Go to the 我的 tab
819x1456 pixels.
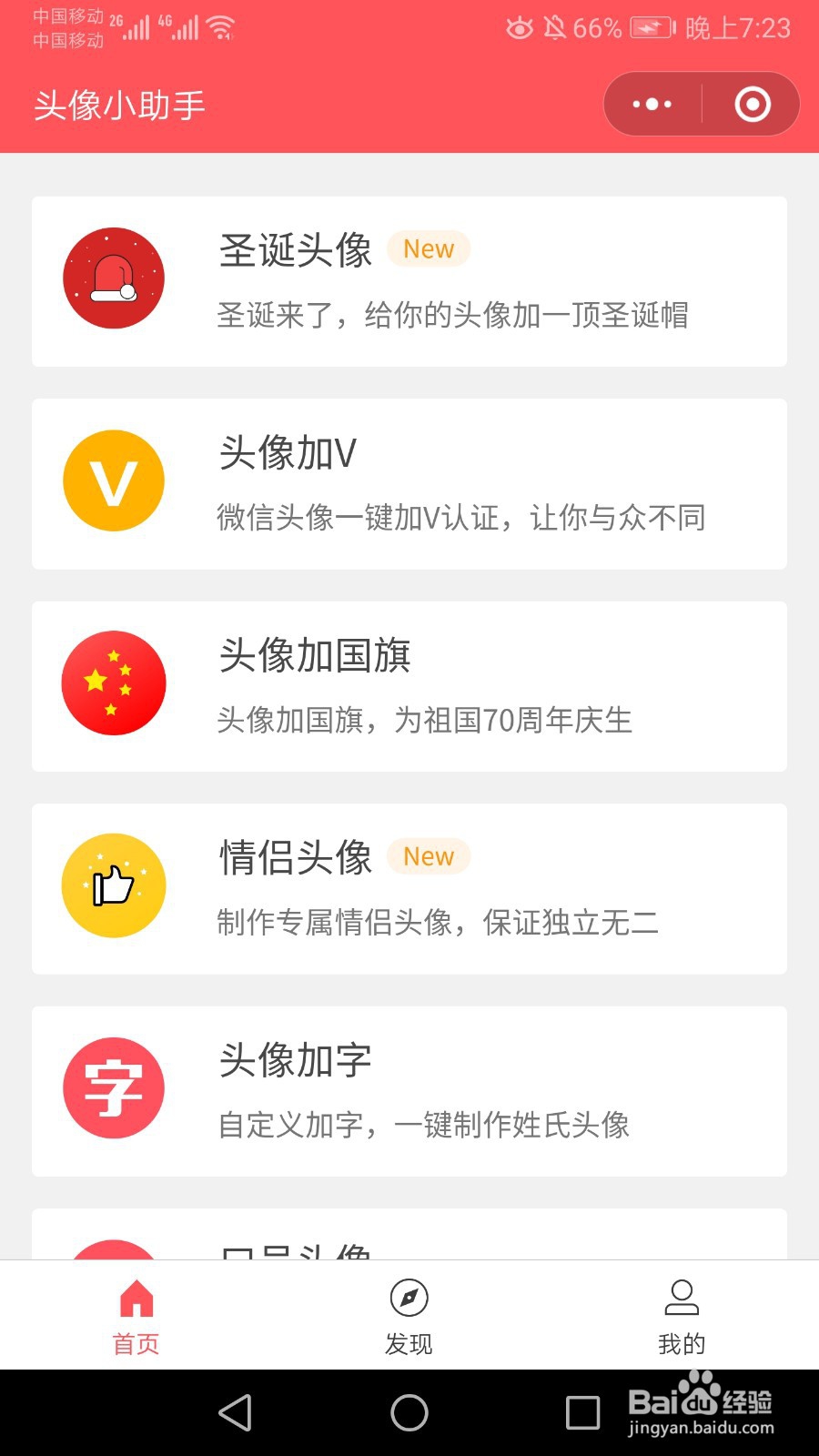(x=682, y=1316)
